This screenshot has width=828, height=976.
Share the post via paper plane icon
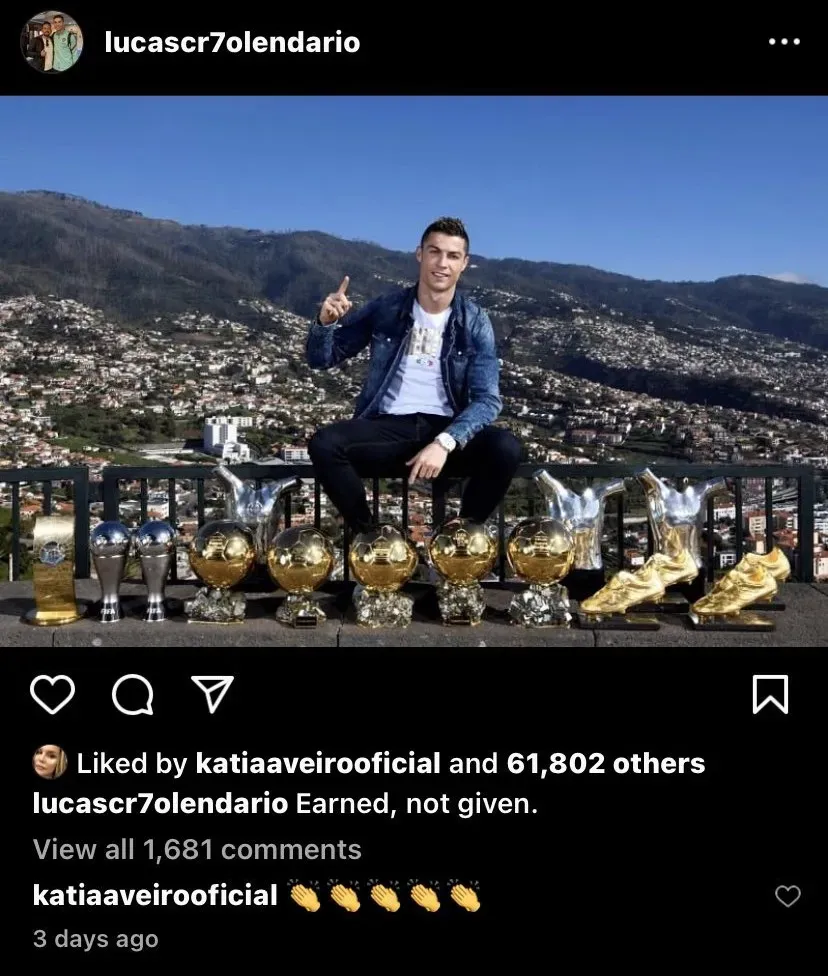coord(212,694)
